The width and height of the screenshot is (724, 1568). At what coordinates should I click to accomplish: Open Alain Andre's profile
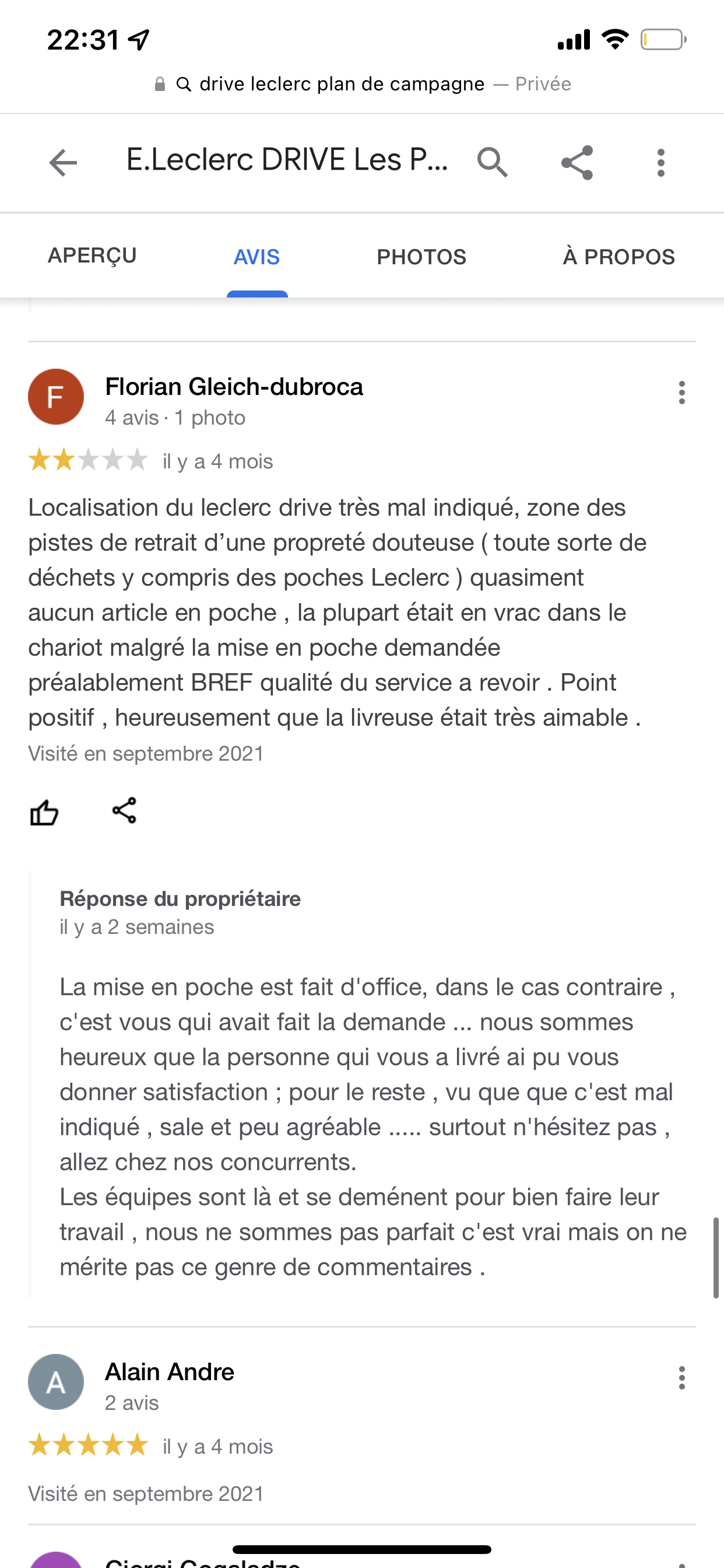pyautogui.click(x=169, y=1372)
